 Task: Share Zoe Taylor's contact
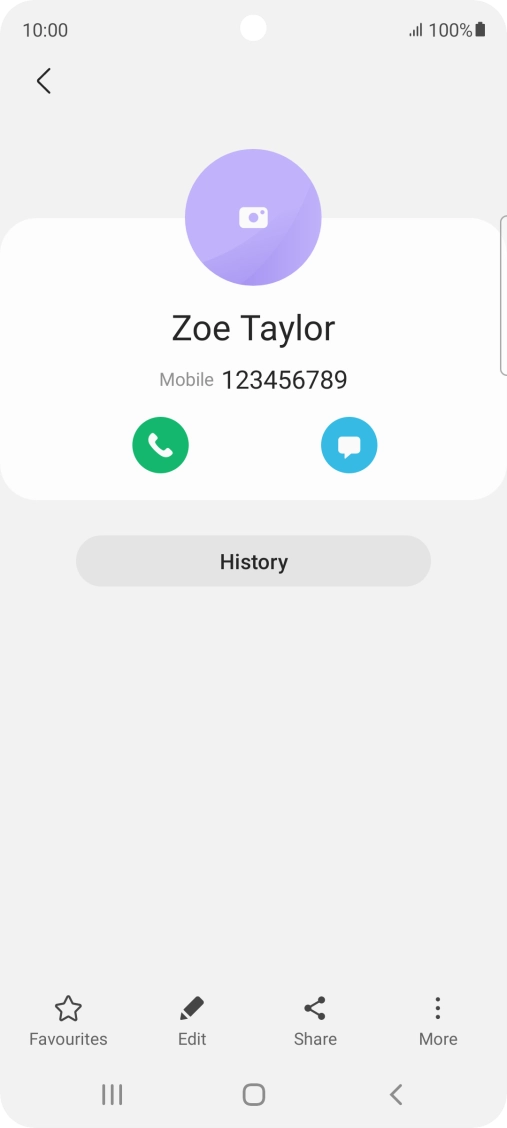pyautogui.click(x=315, y=1022)
